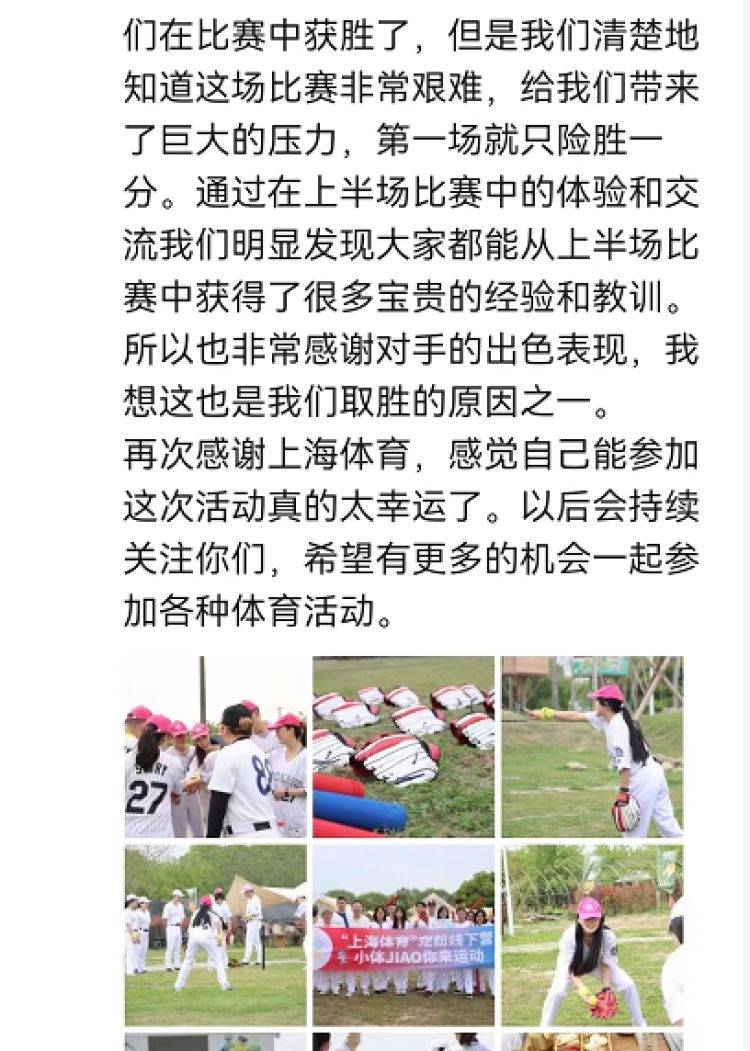Image resolution: width=750 pixels, height=1051 pixels.
Task: View the photo of the crouching catcher with glove
Action: [x=592, y=935]
